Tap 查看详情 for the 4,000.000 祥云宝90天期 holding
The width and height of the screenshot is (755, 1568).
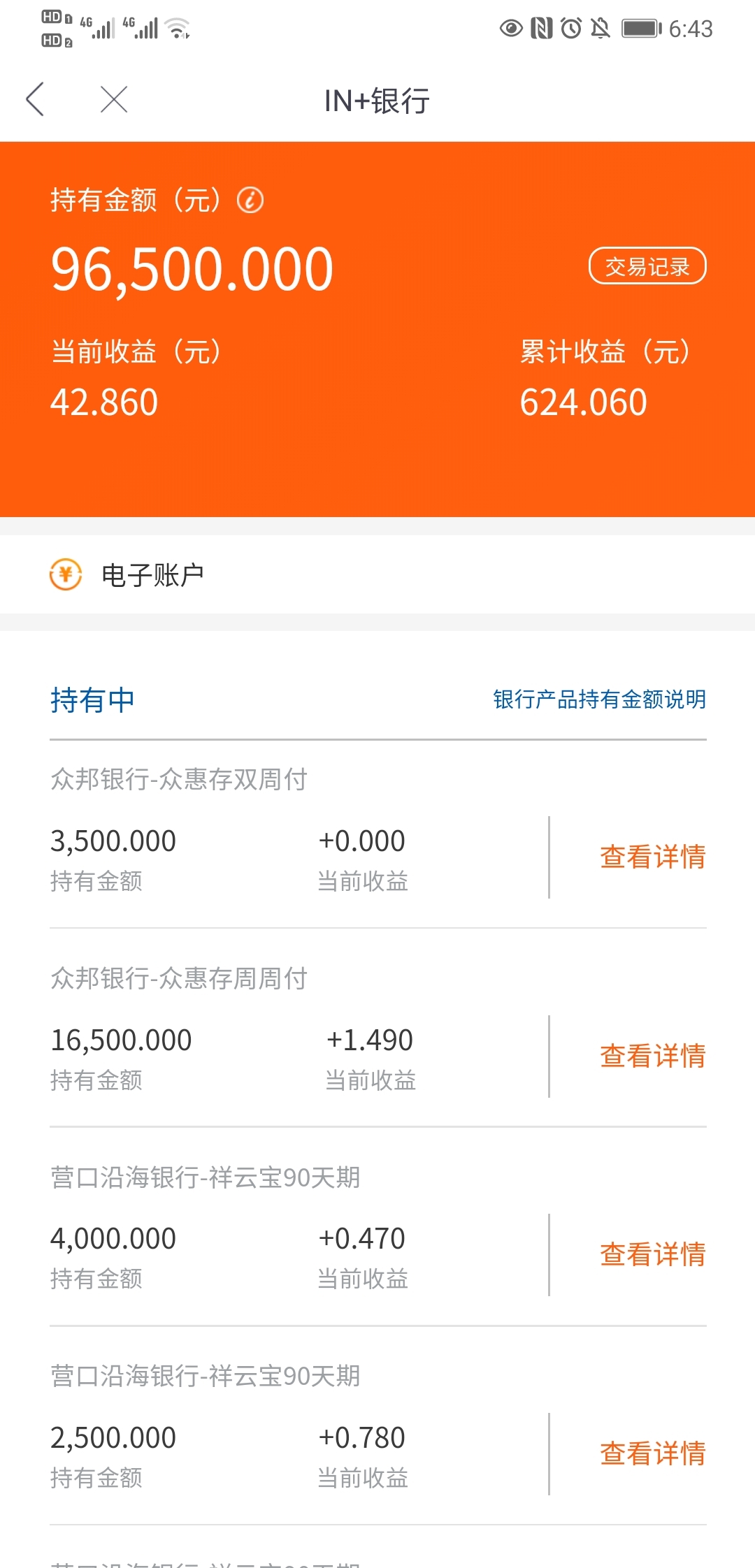coord(653,1254)
